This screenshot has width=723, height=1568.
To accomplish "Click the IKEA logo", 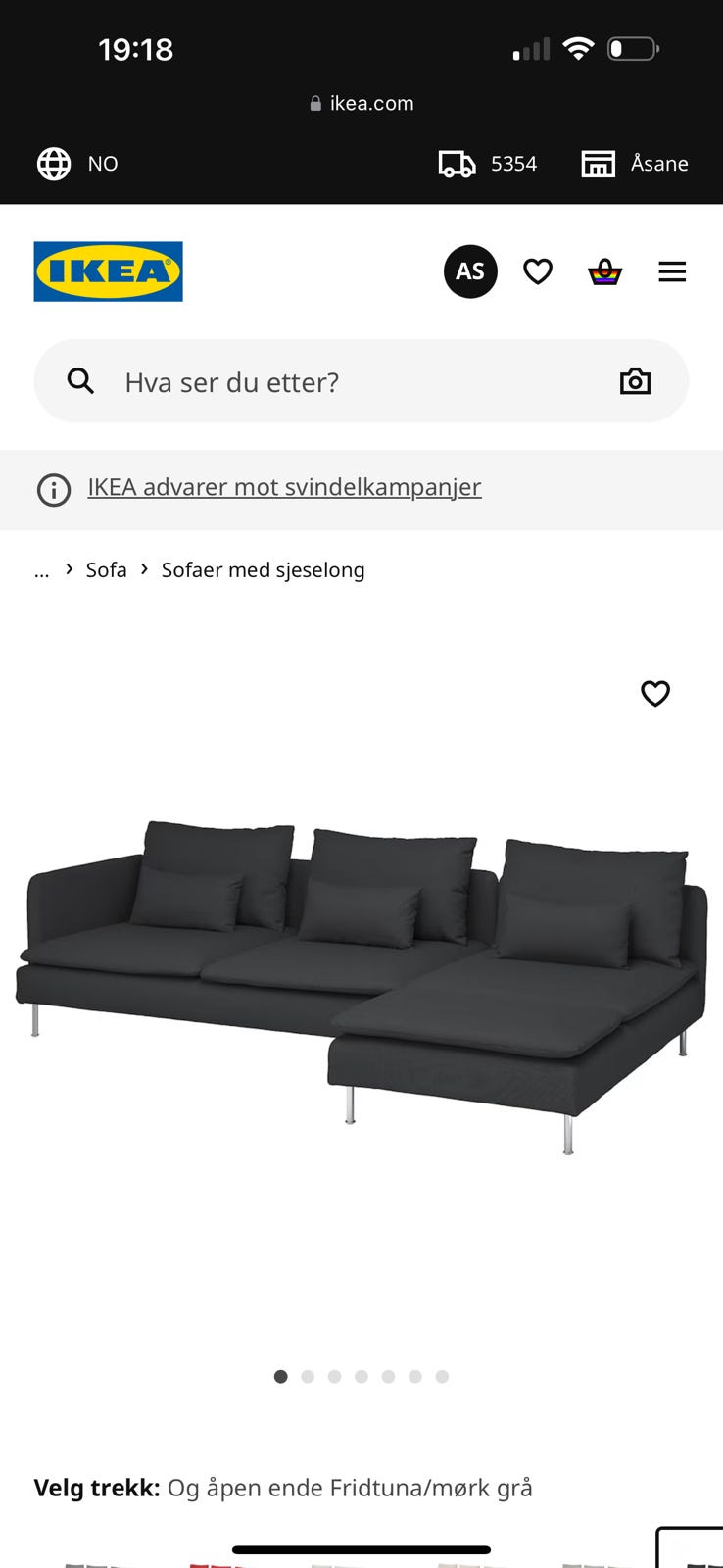I will 108,271.
